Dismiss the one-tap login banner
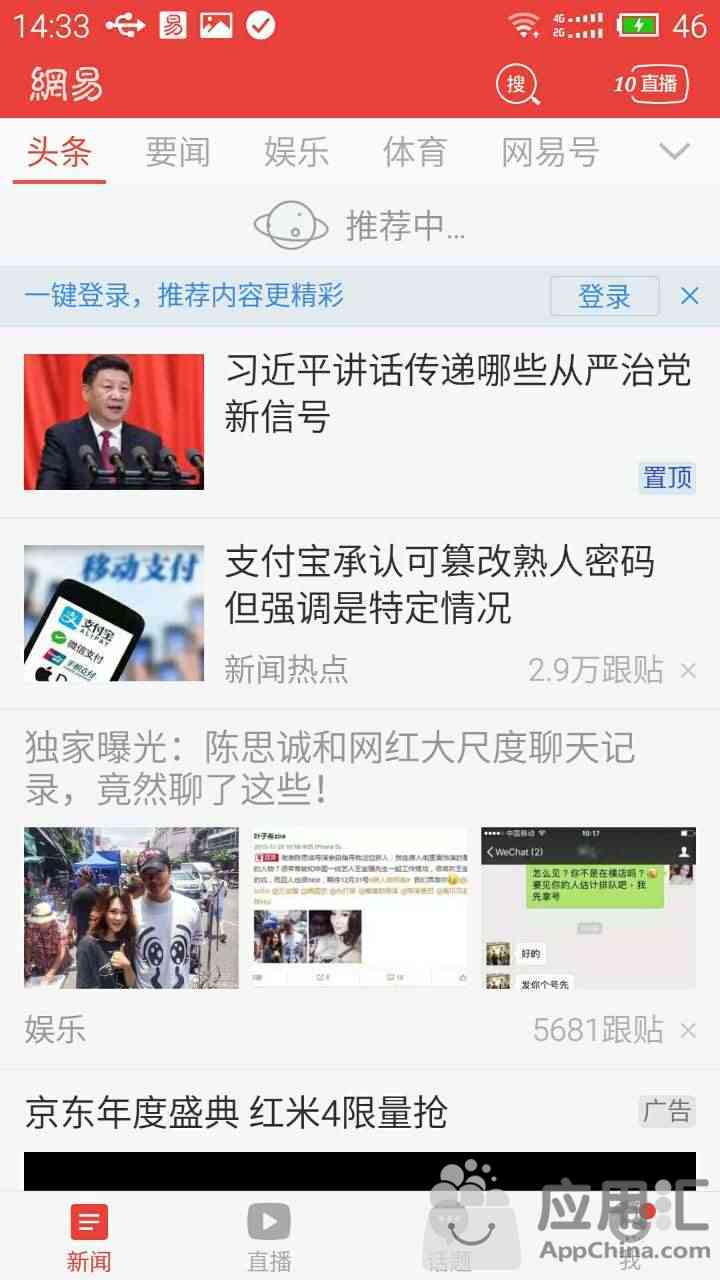720x1280 pixels. click(689, 296)
